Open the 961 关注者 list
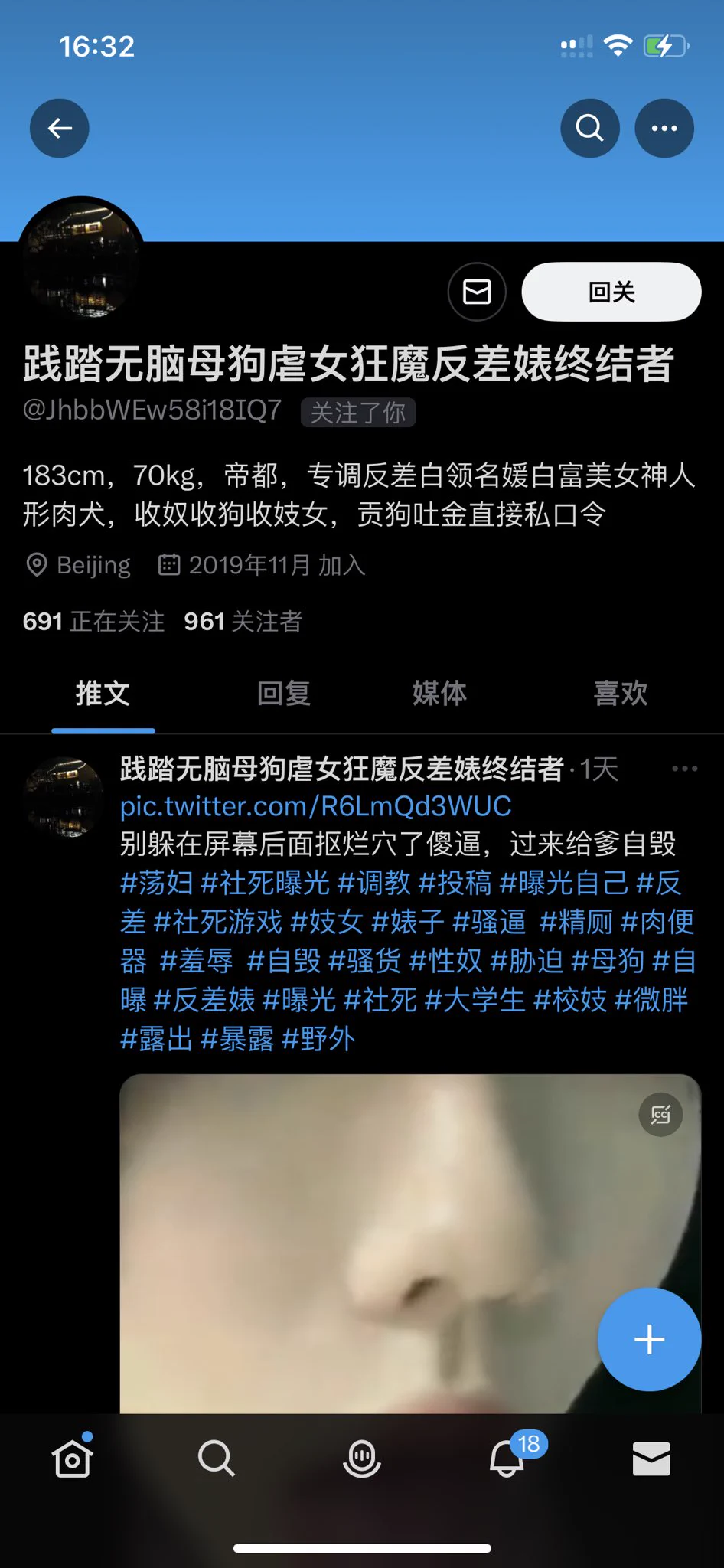 243,621
